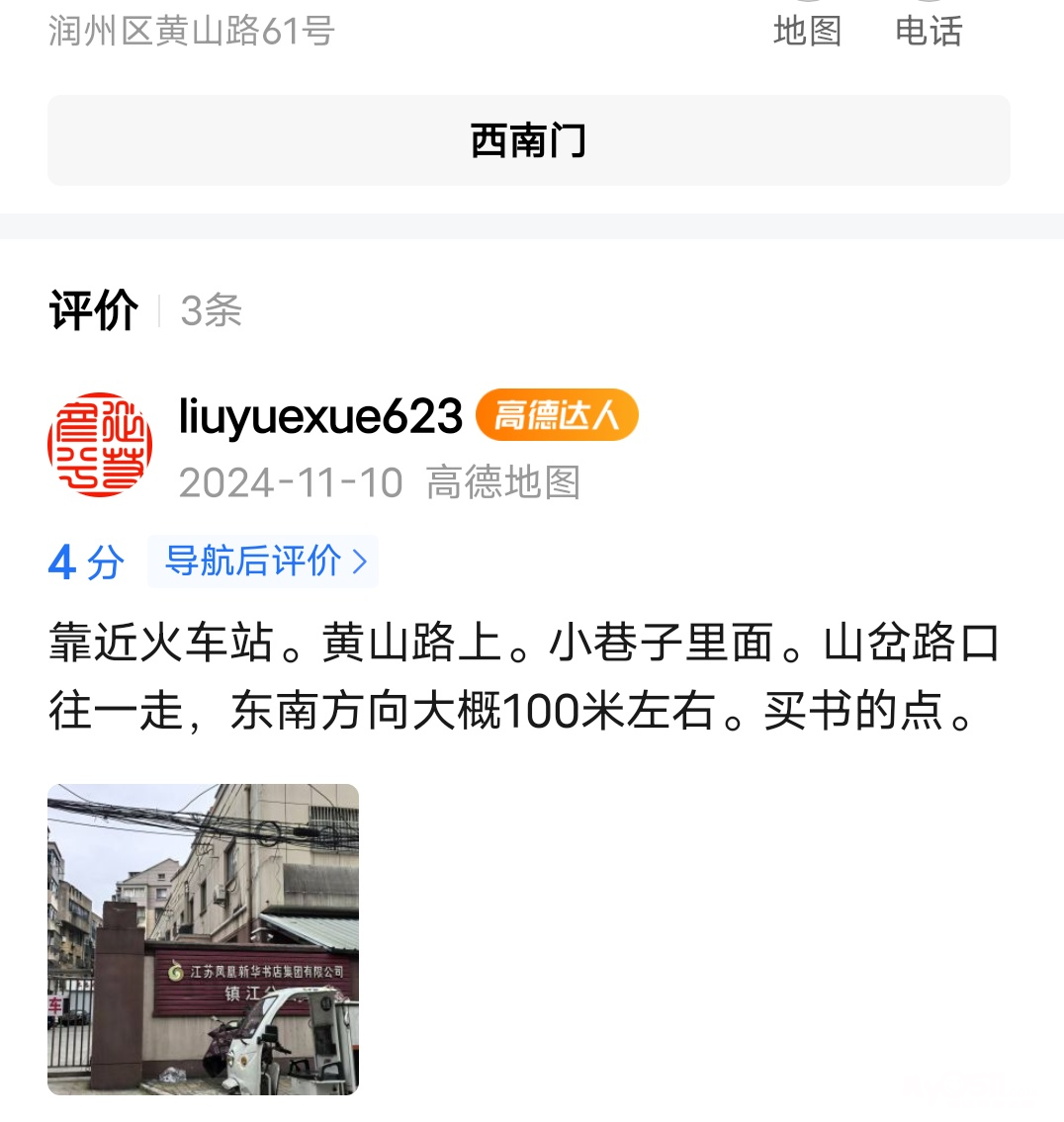This screenshot has height=1122, width=1064.
Task: Open liuyuexue623's profile avatar
Action: click(x=100, y=445)
